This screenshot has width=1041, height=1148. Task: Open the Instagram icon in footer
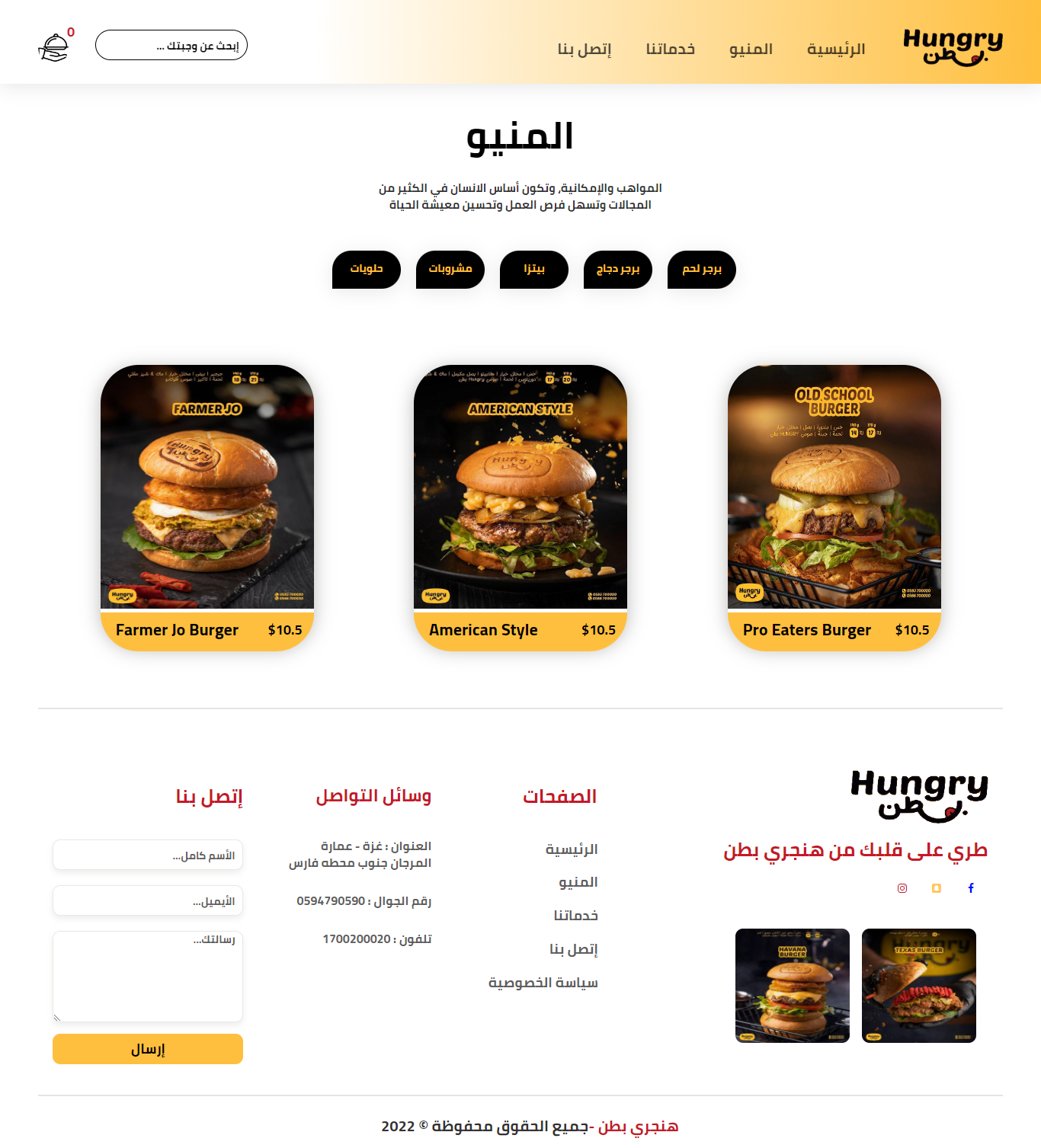[x=902, y=888]
